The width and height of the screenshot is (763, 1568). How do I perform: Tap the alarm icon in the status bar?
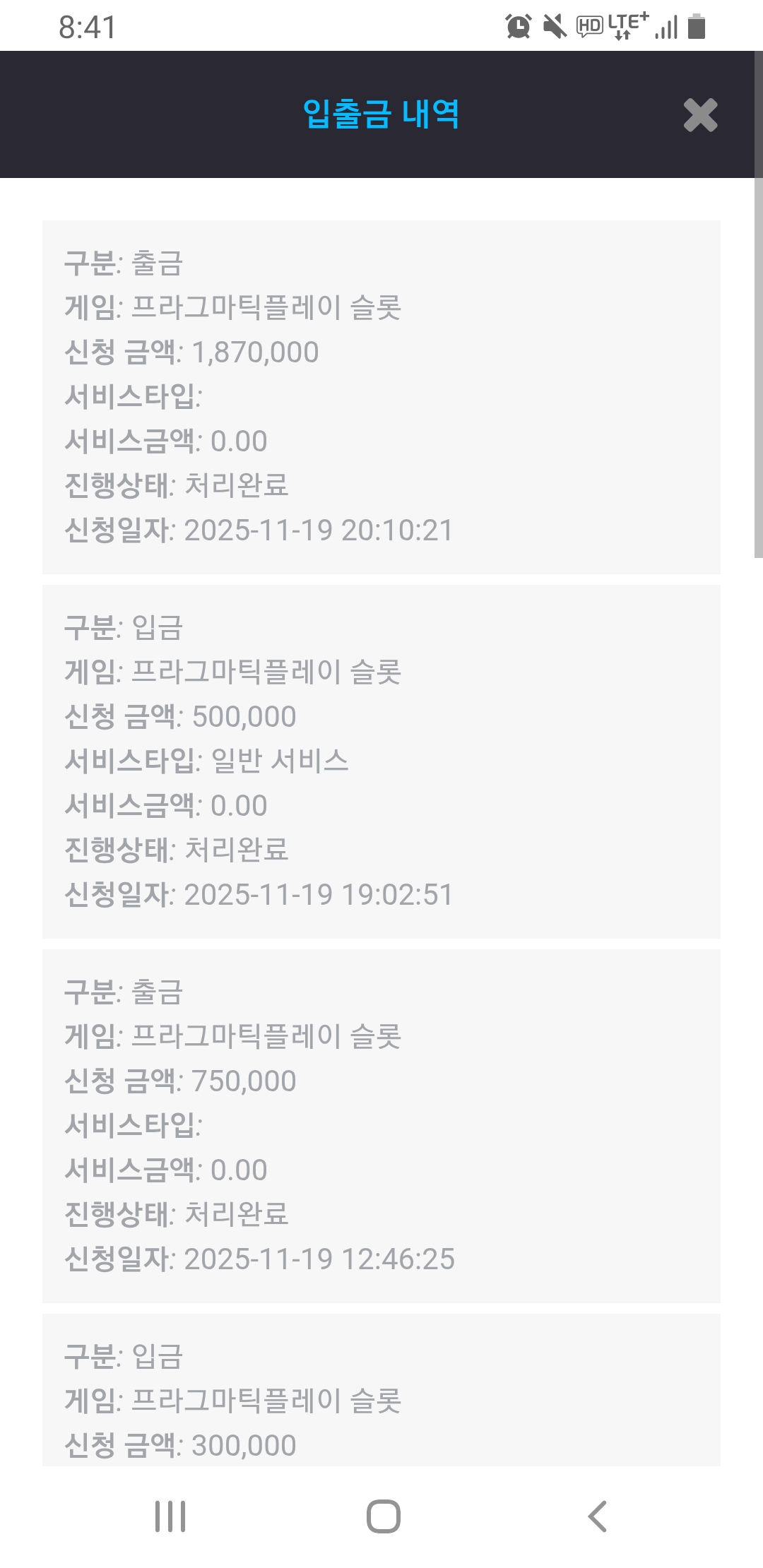point(516,26)
